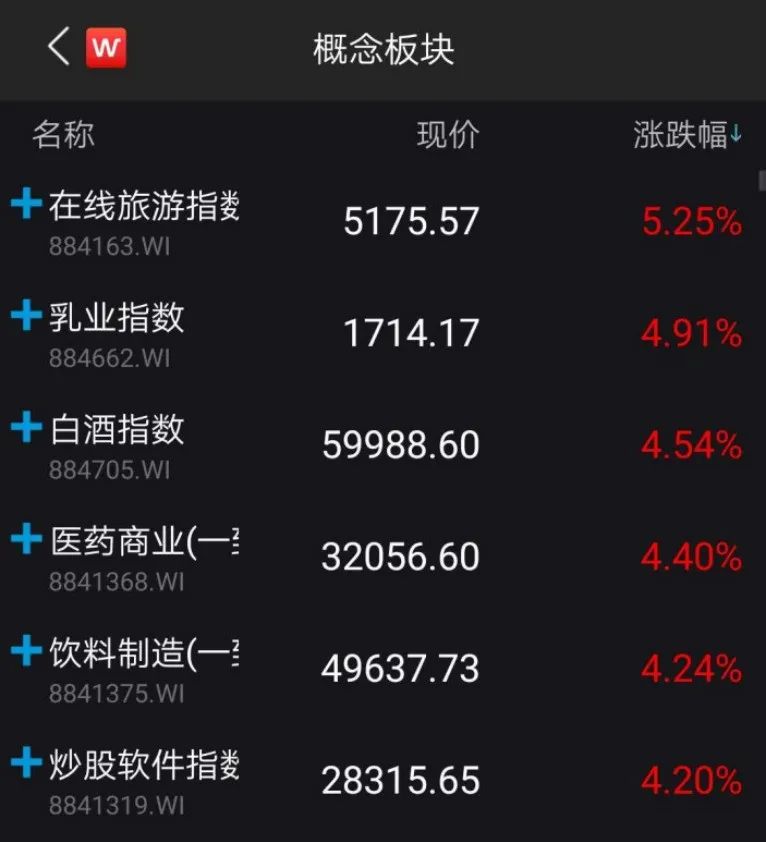Tap the plus icon beside 医药商业

coord(25,541)
